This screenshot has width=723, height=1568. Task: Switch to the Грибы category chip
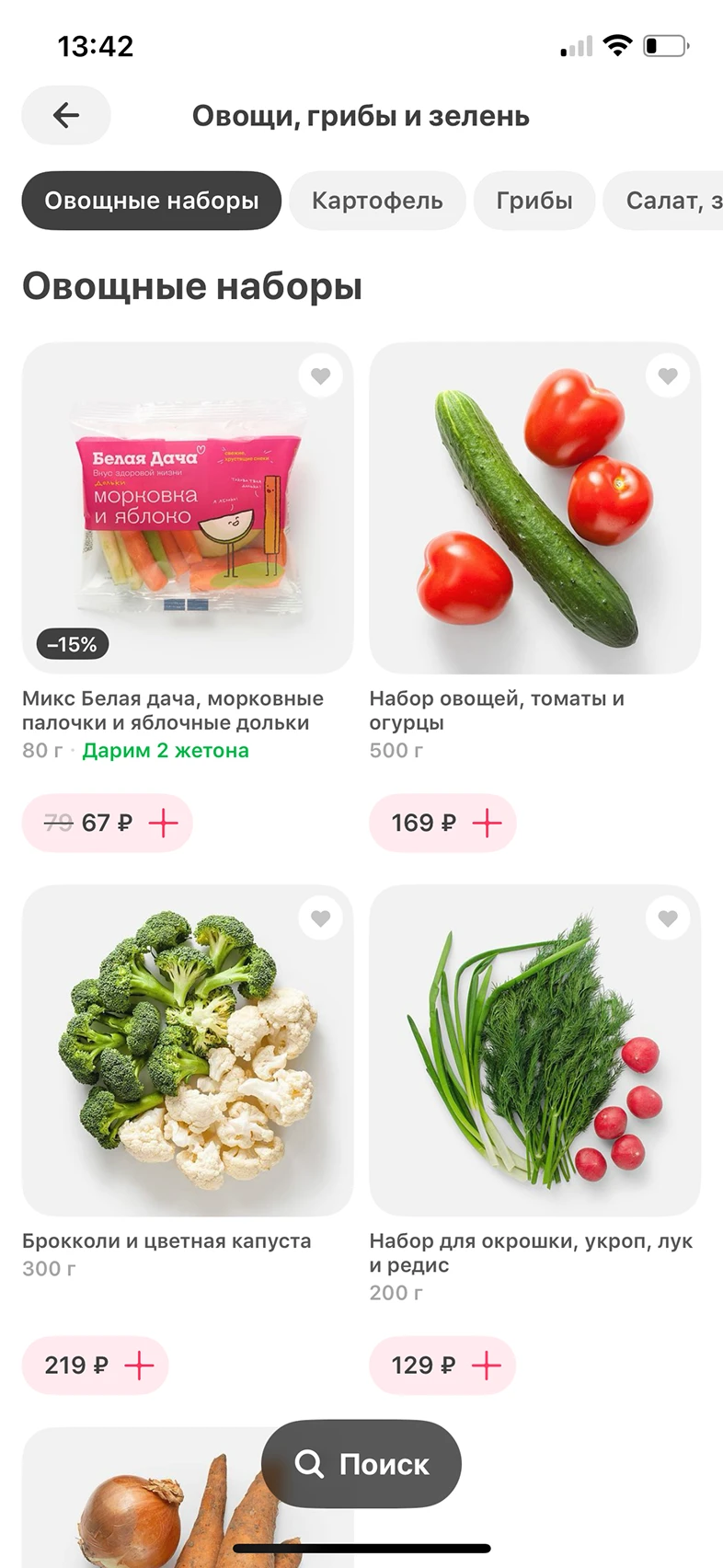tap(534, 201)
